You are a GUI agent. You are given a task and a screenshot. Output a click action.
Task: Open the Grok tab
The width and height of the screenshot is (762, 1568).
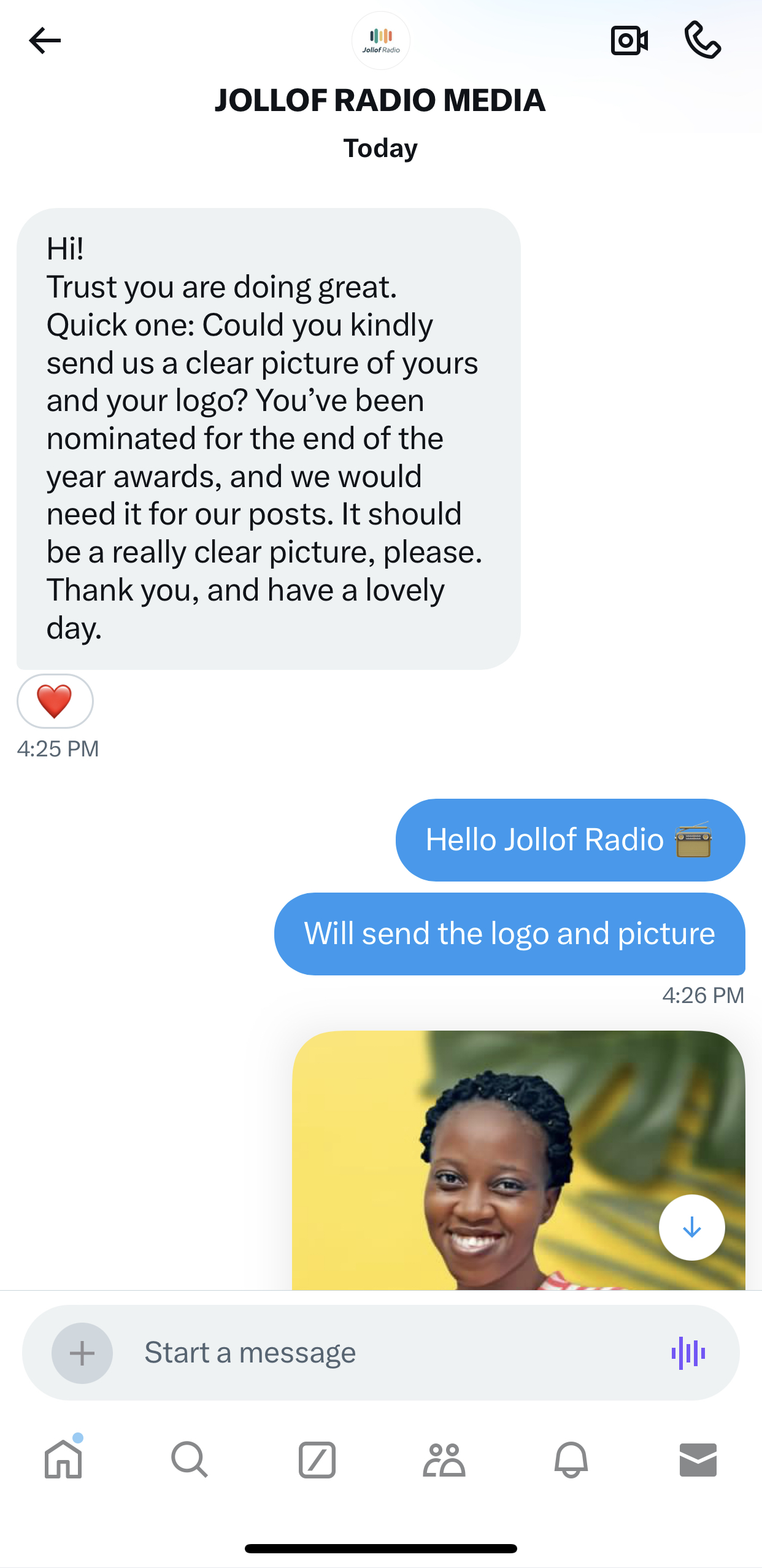click(317, 1459)
